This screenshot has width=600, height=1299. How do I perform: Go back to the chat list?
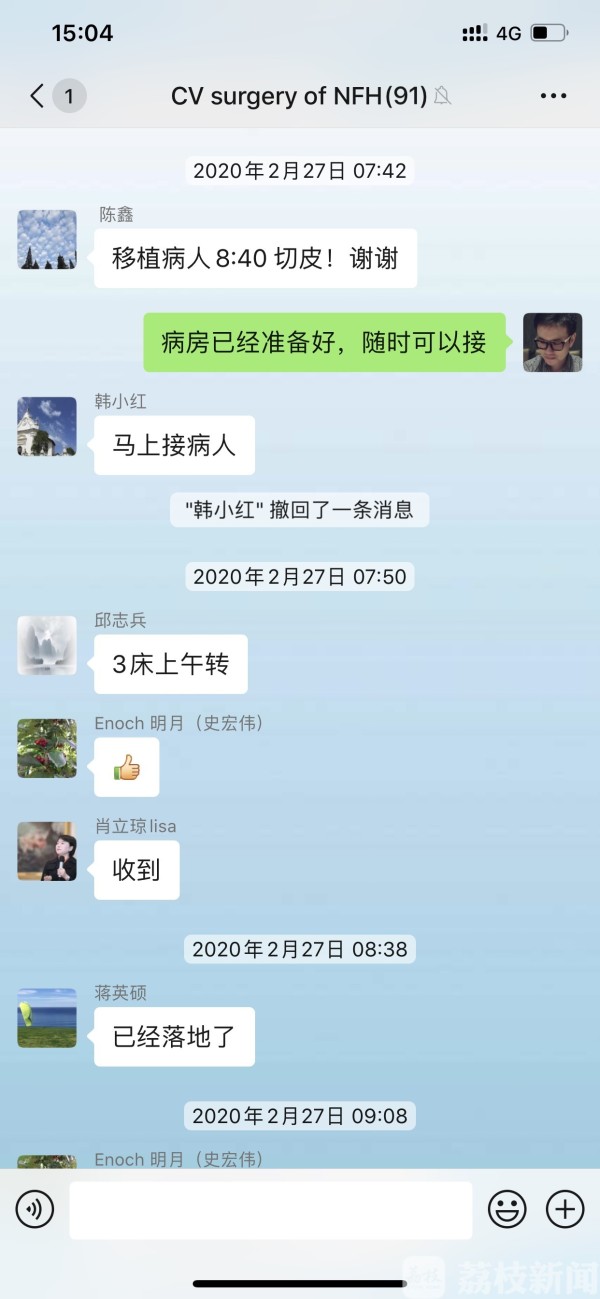click(38, 96)
